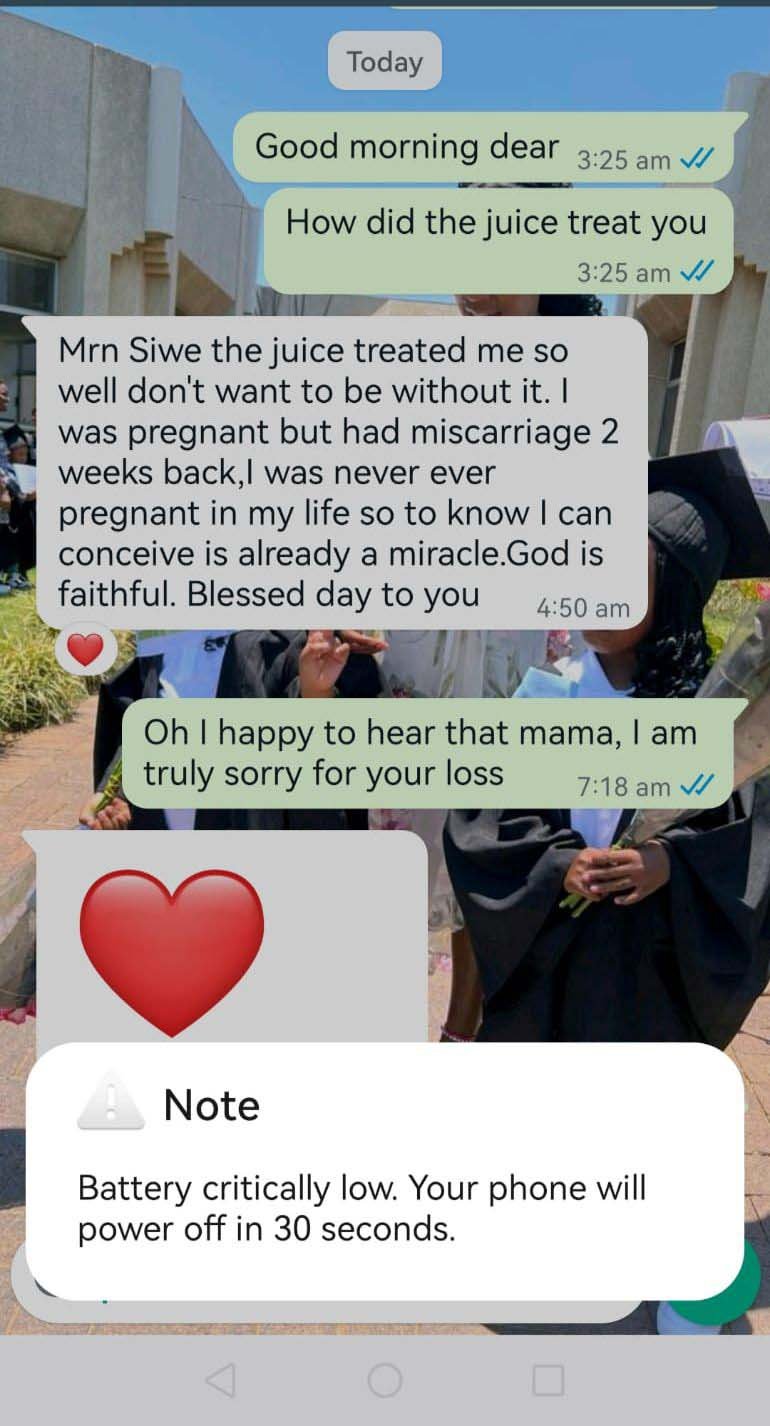Go to home via the circle button
The height and width of the screenshot is (1426, 770).
385,1380
